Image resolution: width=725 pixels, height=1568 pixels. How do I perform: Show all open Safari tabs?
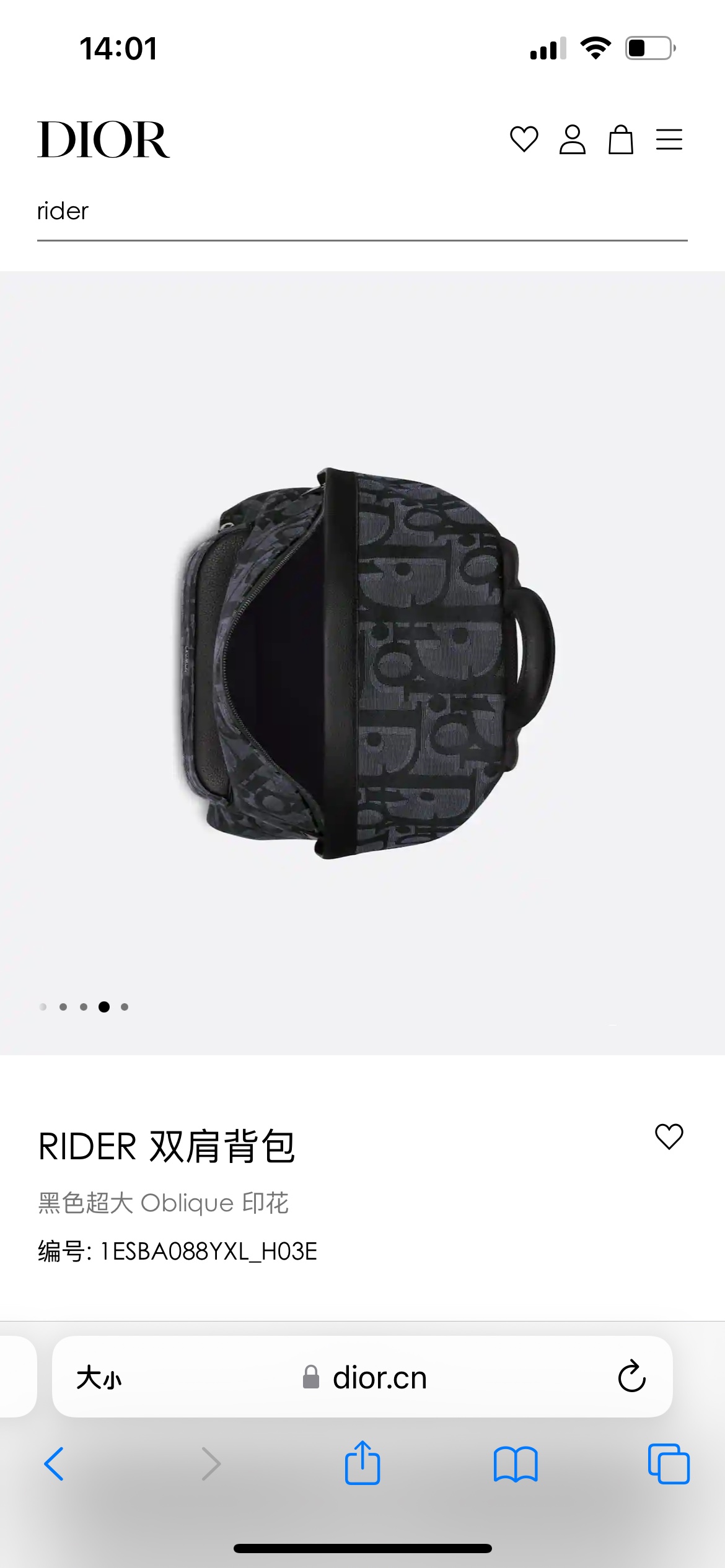pos(668,1464)
